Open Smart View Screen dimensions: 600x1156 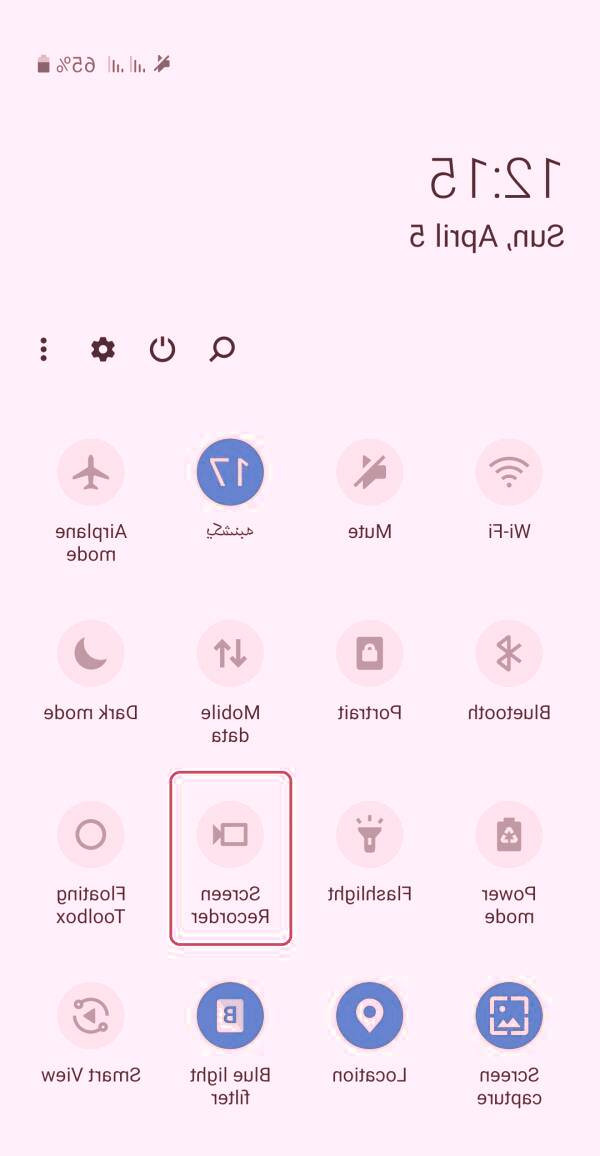(91, 1016)
